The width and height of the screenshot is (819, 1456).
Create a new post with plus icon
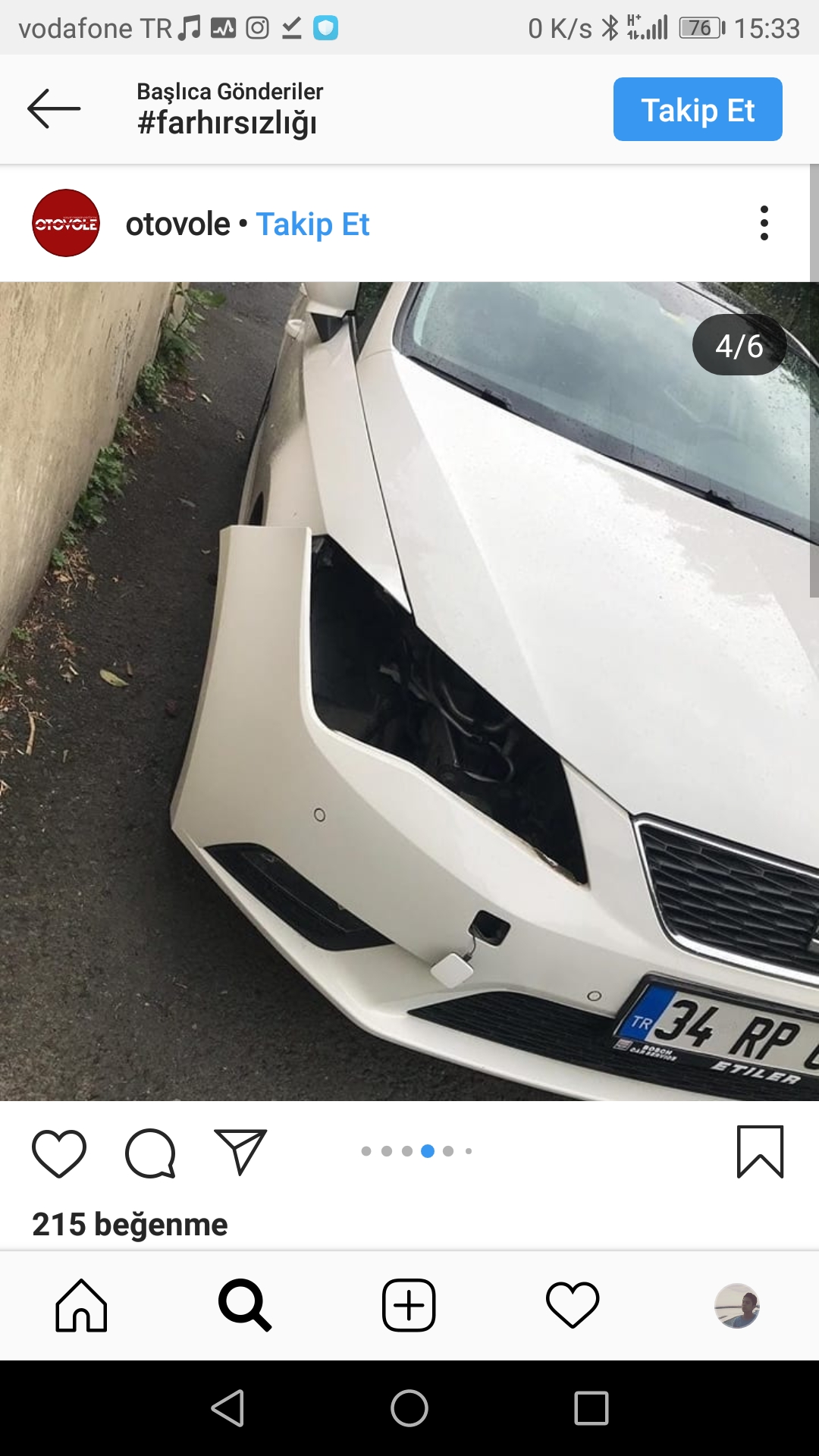click(409, 1306)
